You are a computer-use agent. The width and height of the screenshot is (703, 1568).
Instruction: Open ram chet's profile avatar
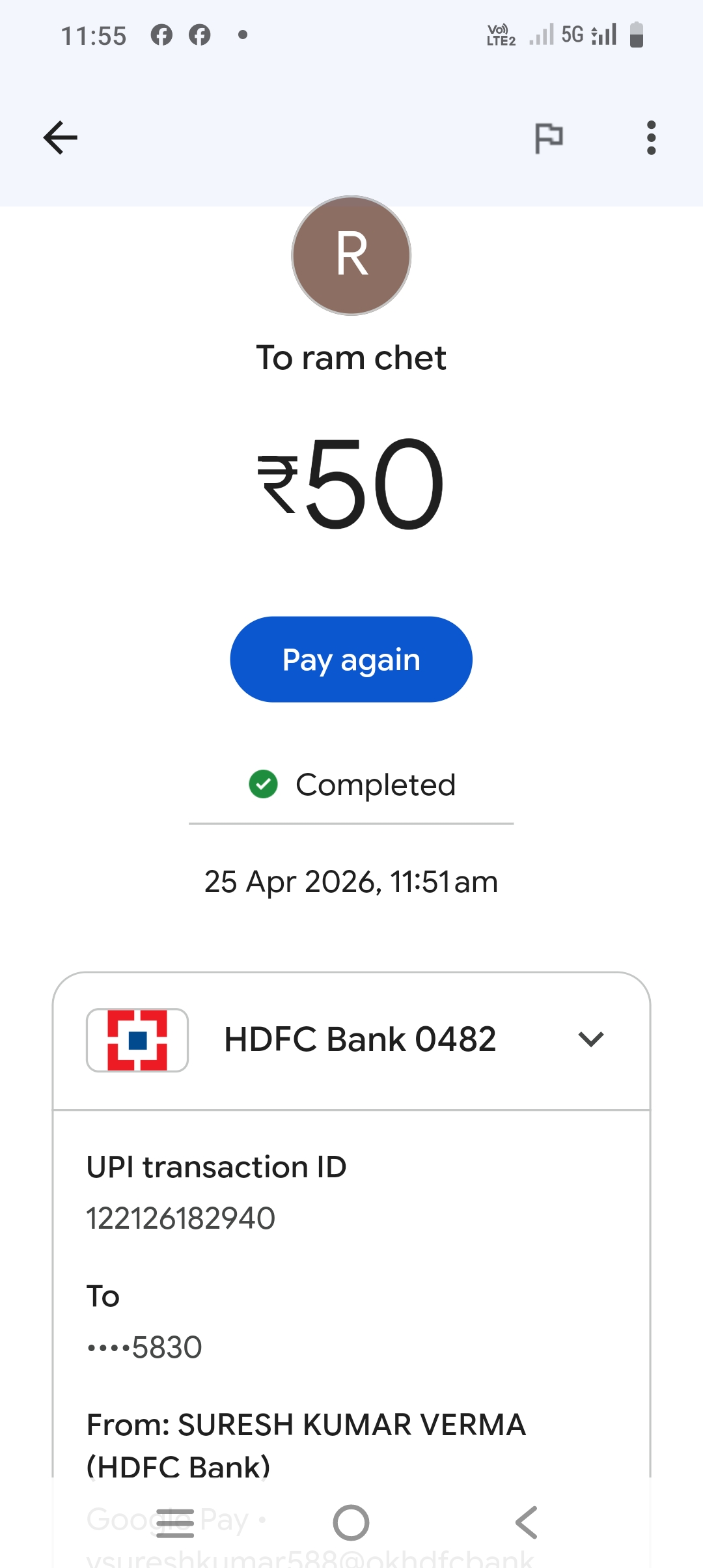(351, 255)
